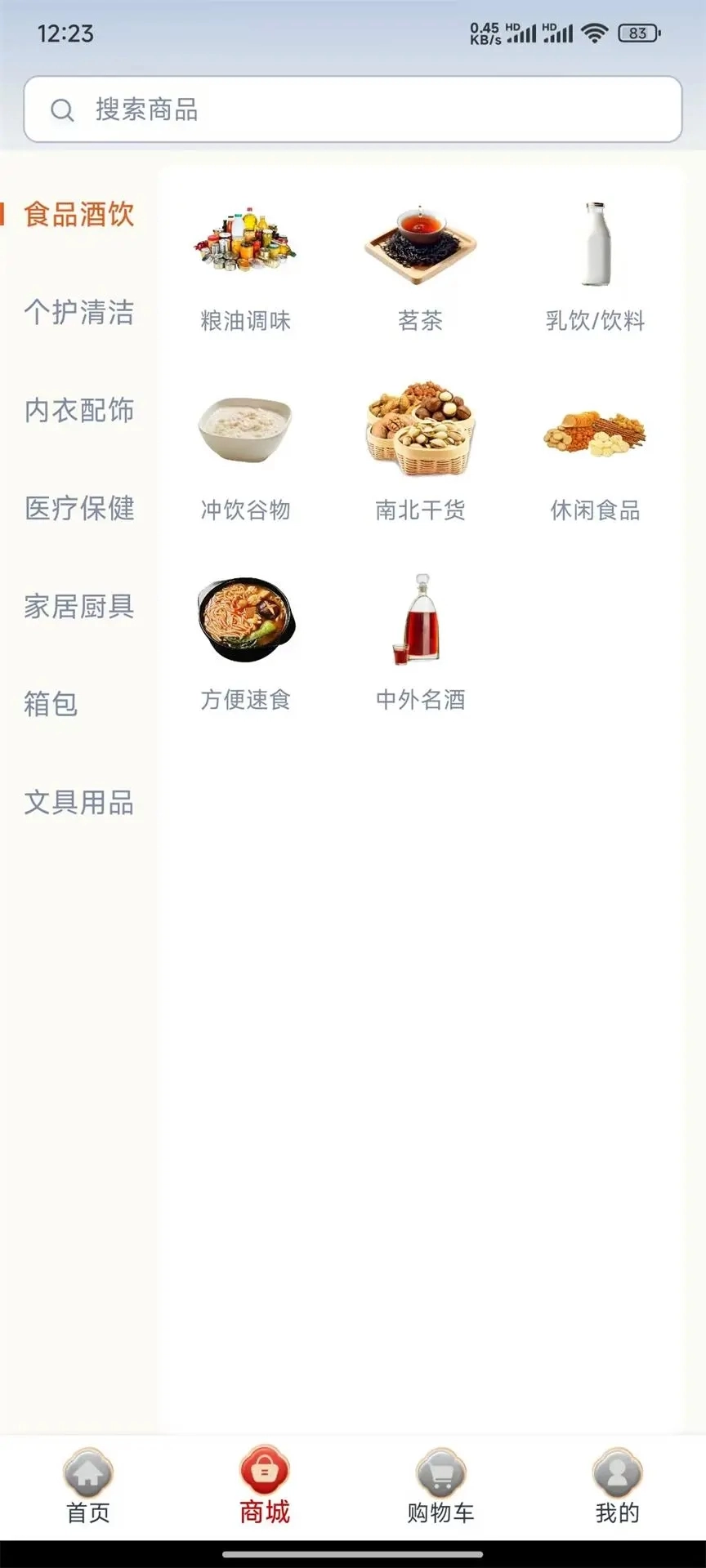
Task: Select the 箱包 category
Action: [x=51, y=704]
